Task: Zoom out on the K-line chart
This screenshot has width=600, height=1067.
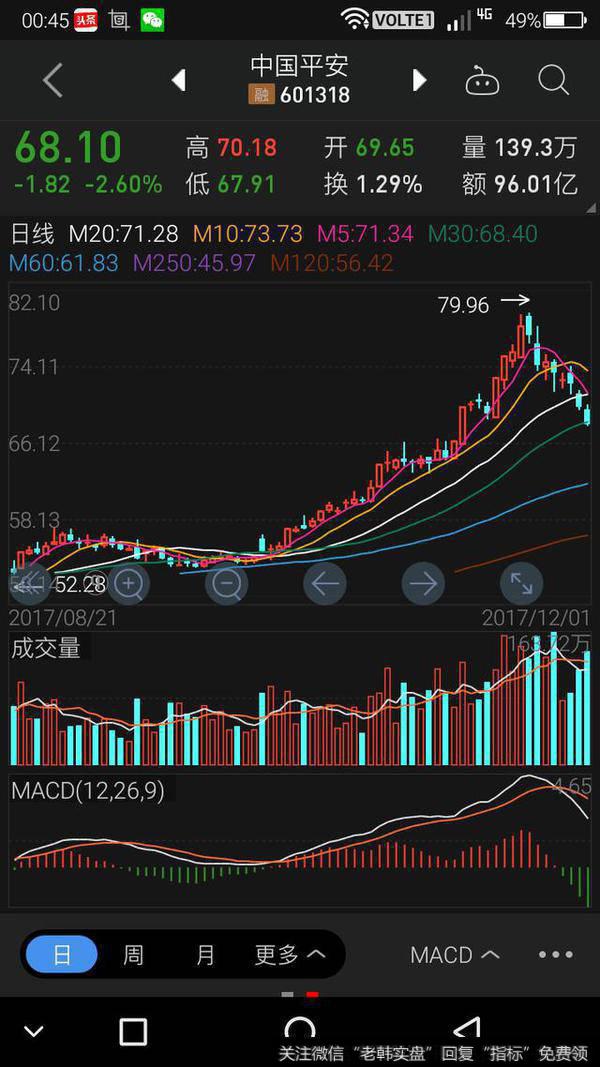Action: 227,582
